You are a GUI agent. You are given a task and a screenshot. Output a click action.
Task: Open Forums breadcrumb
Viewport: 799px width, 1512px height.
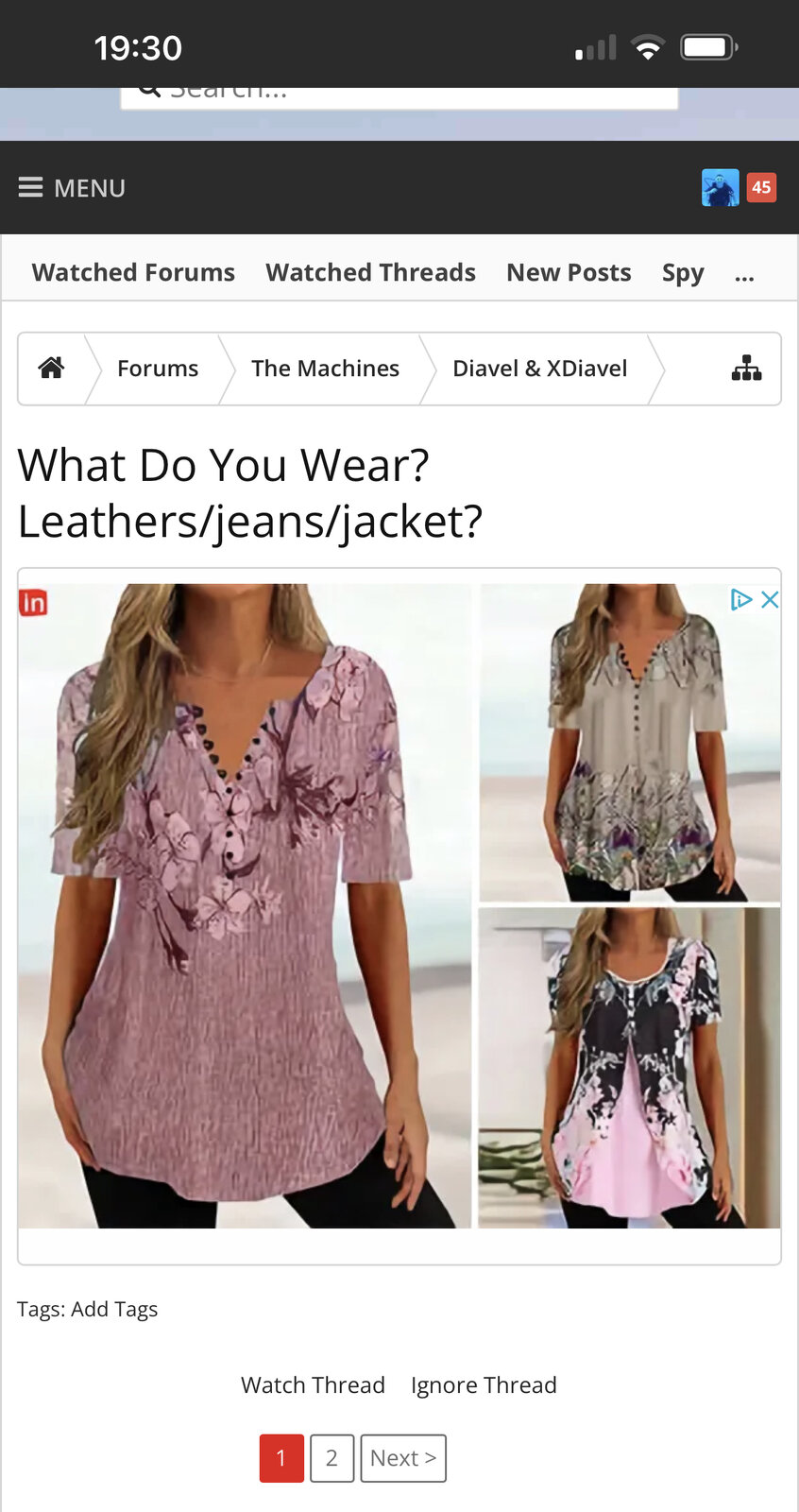158,369
